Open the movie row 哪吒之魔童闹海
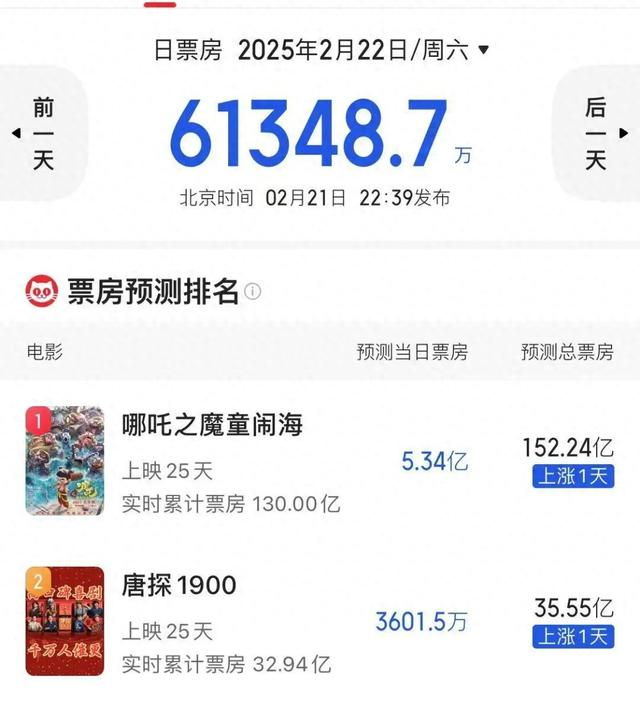Image resolution: width=640 pixels, height=706 pixels. tap(212, 424)
